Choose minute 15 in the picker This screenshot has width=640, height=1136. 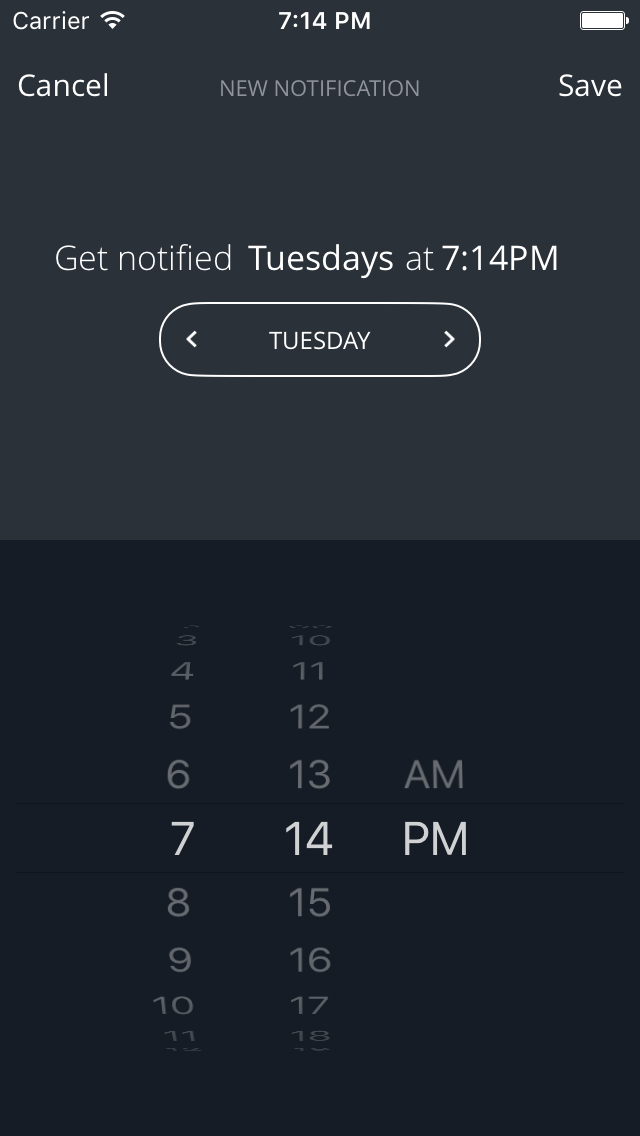click(x=309, y=903)
